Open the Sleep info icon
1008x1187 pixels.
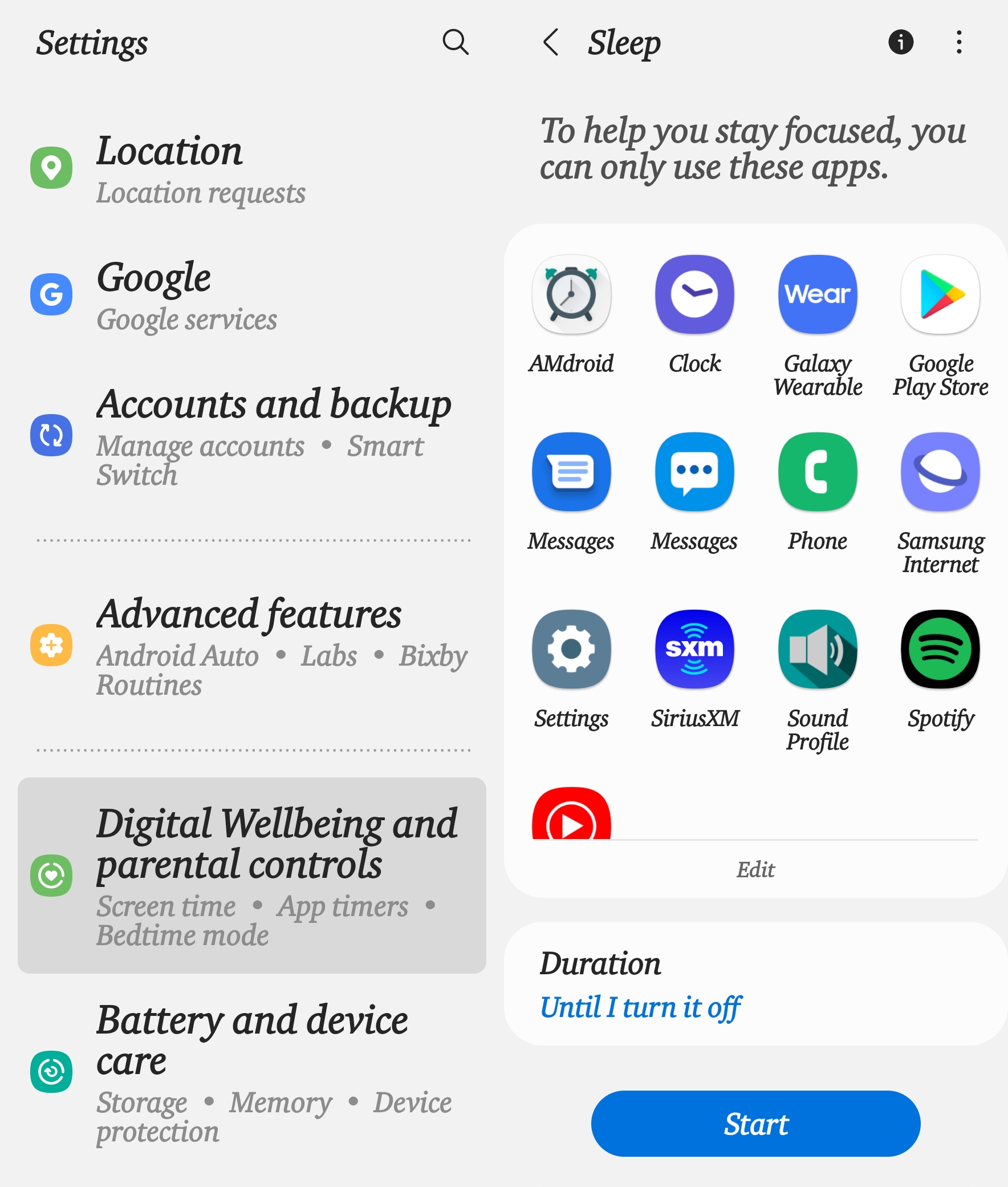[x=901, y=42]
